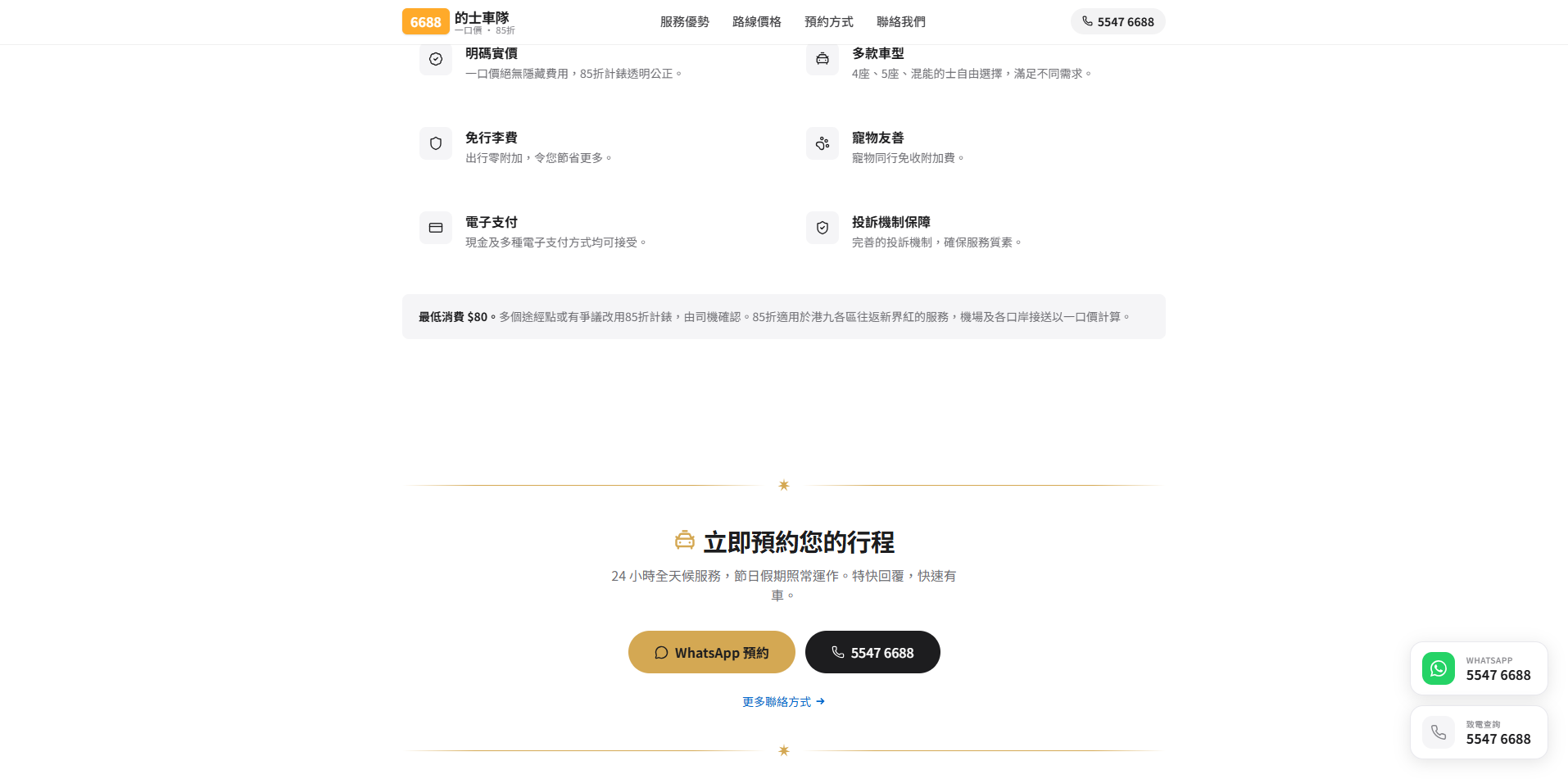Open 路線價格 in the top navigation
1568x779 pixels.
pyautogui.click(x=756, y=22)
